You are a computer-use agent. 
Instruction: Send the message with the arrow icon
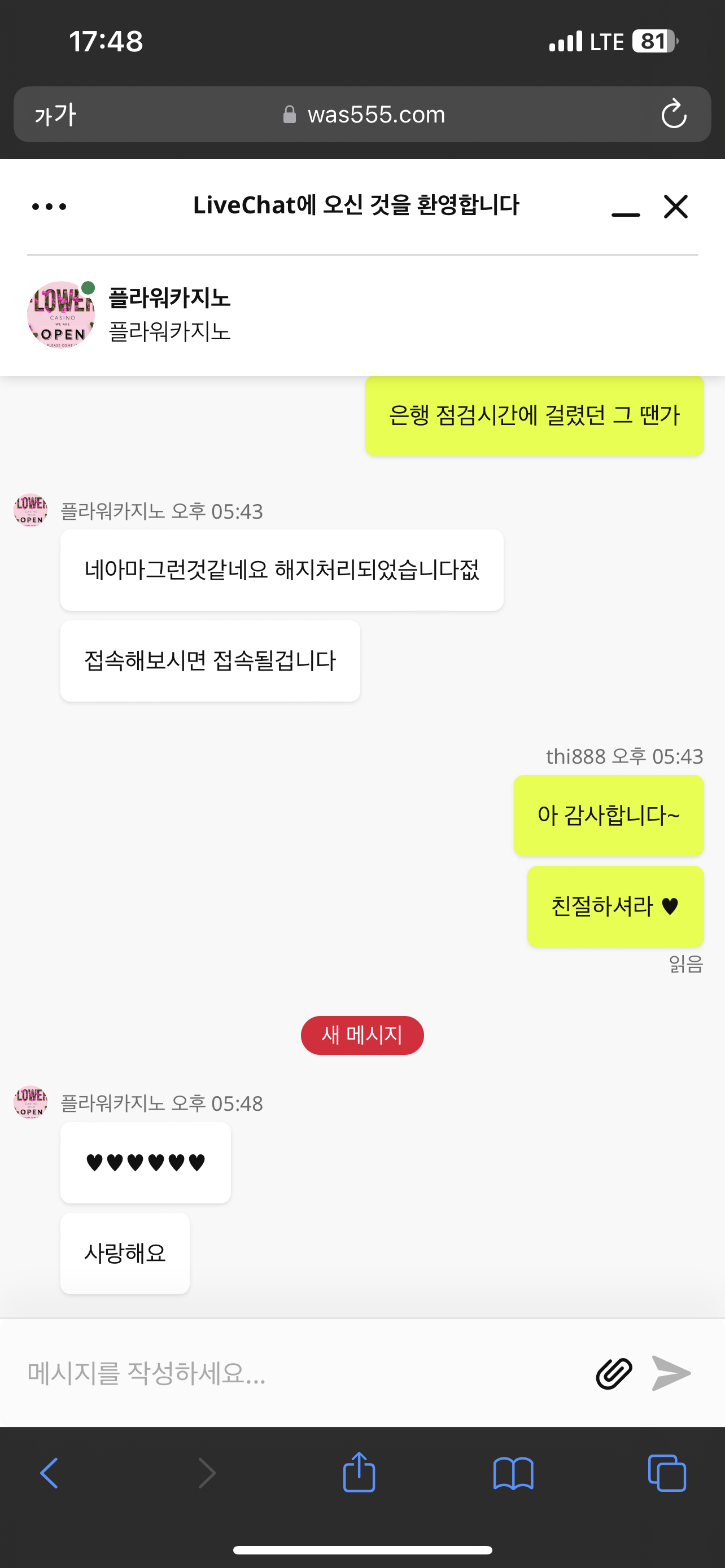pyautogui.click(x=671, y=1373)
